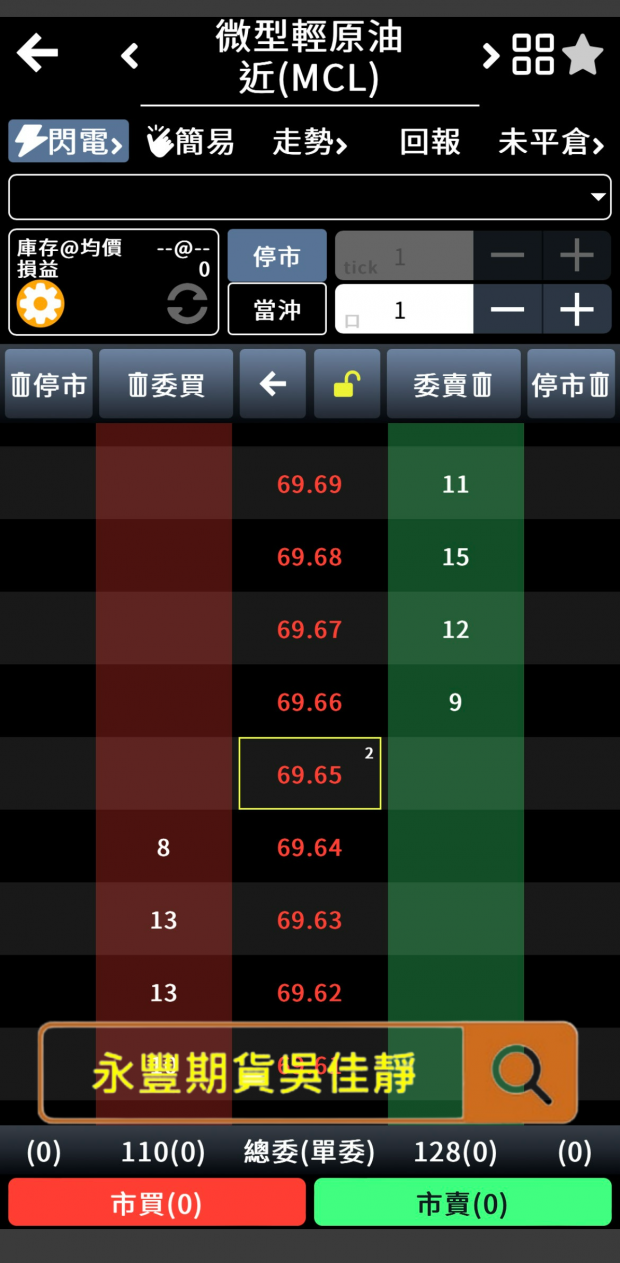Delete all sell orders via 委賣 trash button
The width and height of the screenshot is (620, 1263).
click(x=454, y=384)
